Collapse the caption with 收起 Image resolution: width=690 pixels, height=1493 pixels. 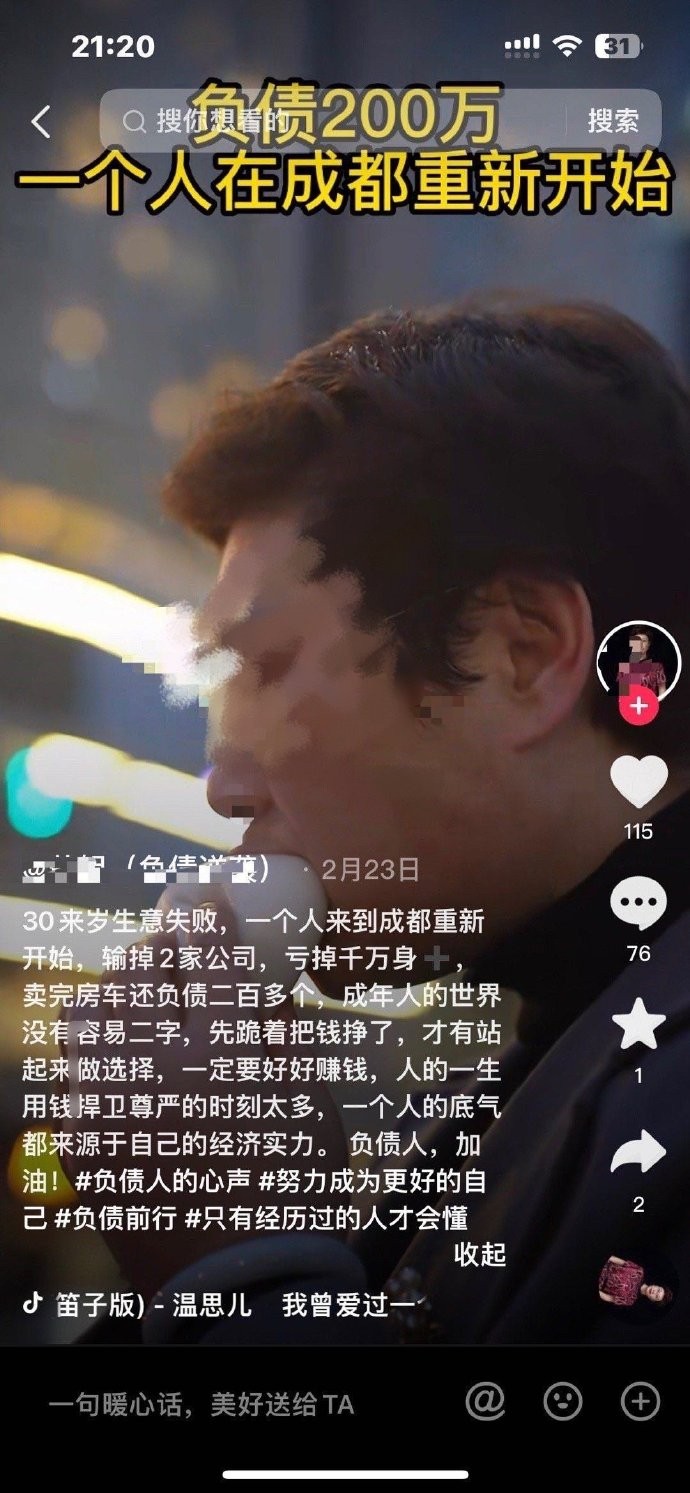pos(480,1254)
